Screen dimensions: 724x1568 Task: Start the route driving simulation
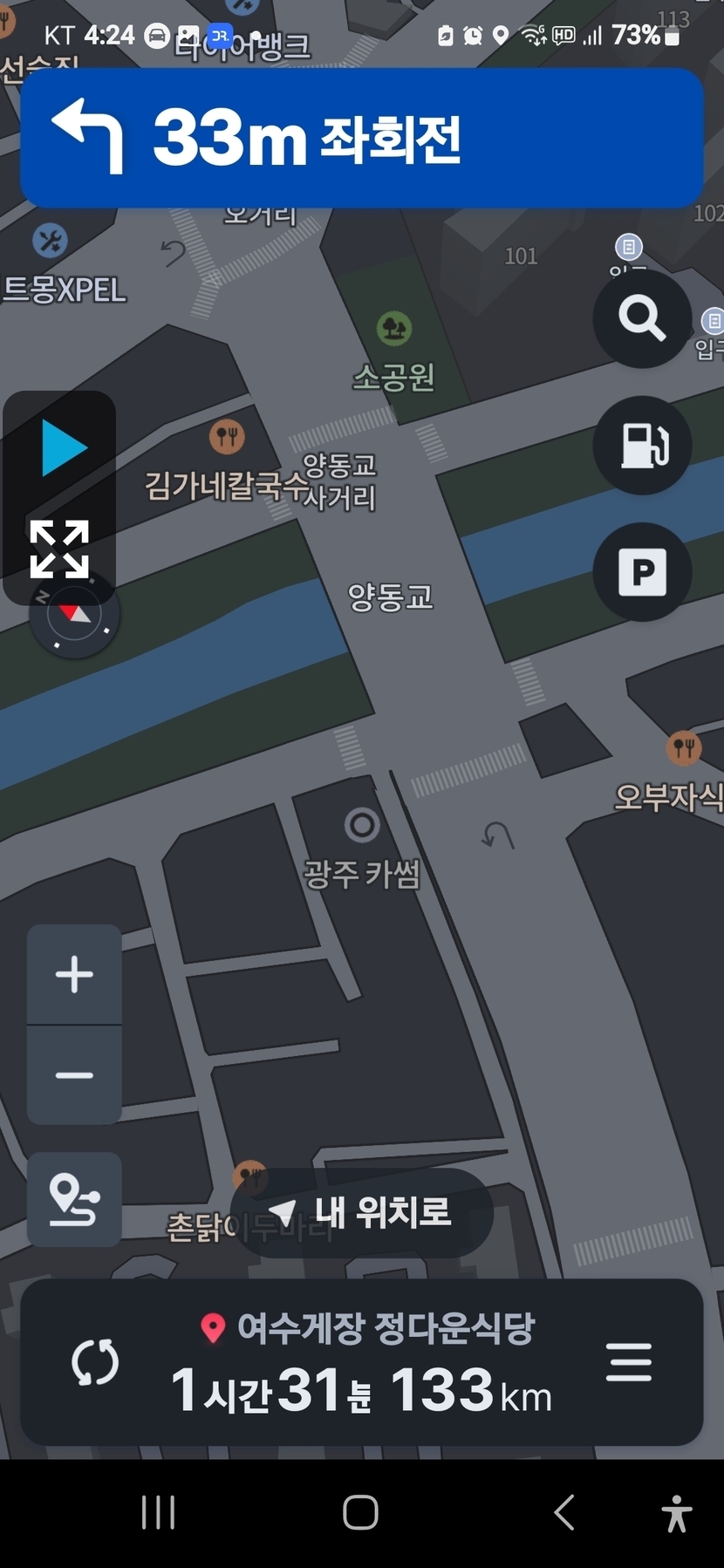point(62,448)
